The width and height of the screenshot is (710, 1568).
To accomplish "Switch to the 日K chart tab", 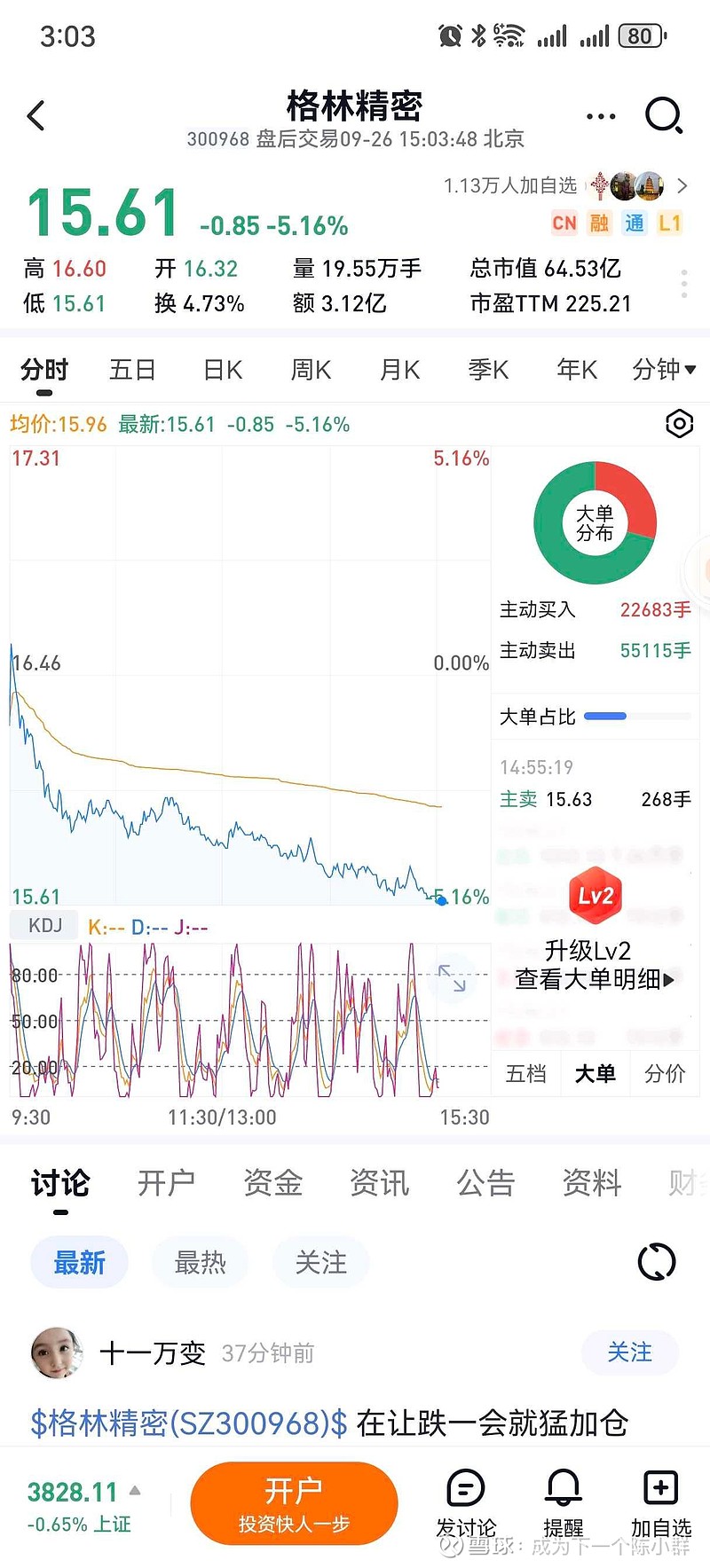I will click(223, 370).
